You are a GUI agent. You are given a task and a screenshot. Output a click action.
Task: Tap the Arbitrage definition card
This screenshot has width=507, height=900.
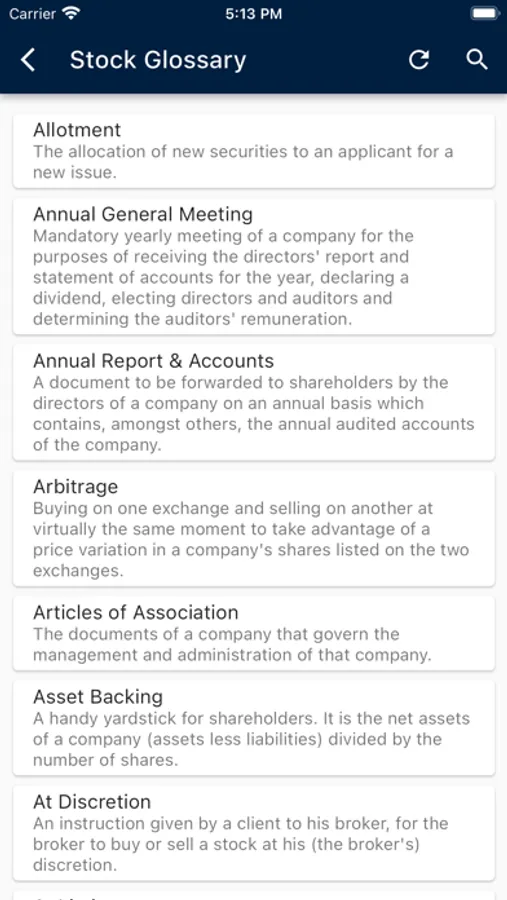tap(254, 529)
